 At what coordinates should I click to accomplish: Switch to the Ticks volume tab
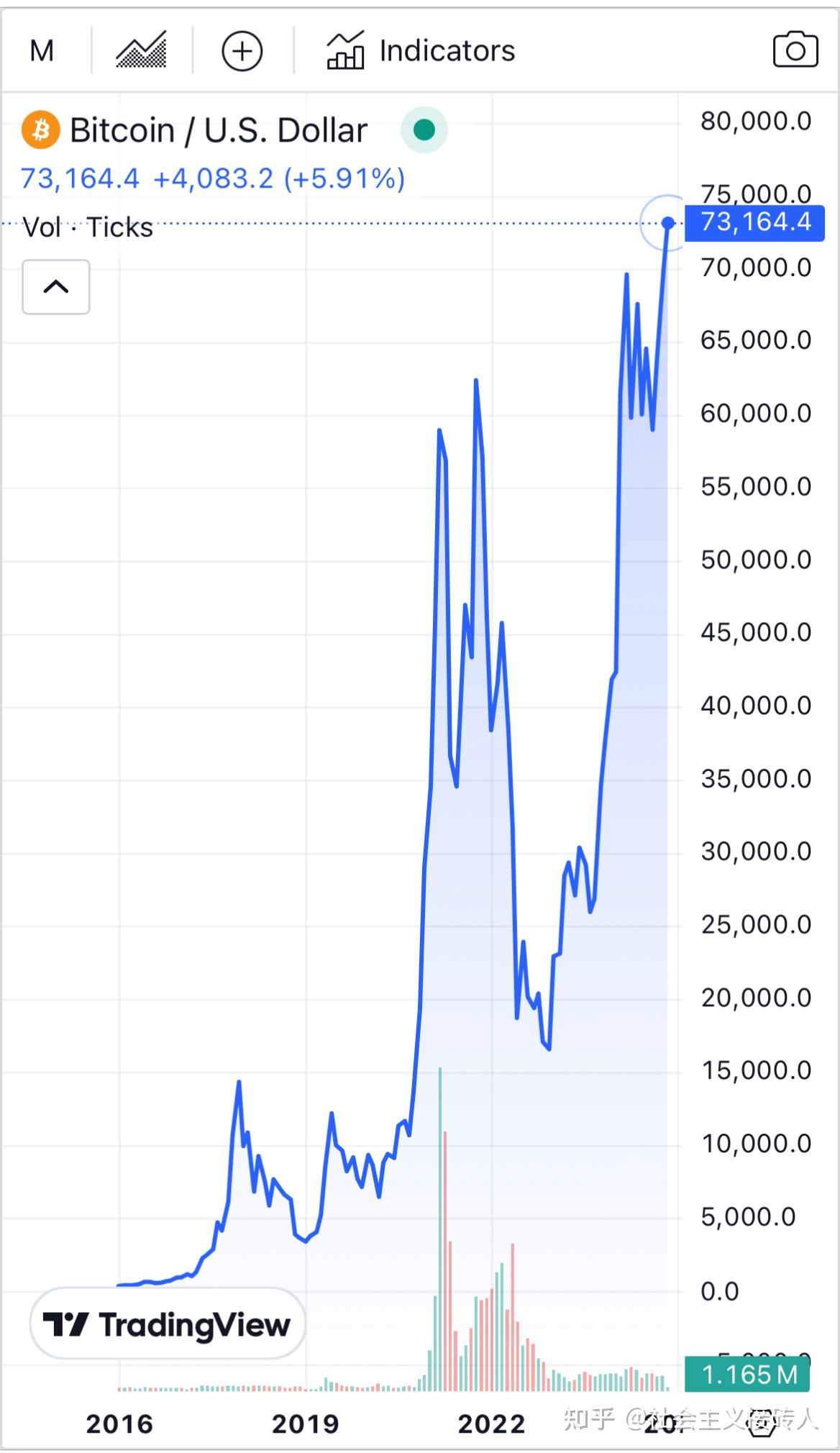[x=121, y=227]
